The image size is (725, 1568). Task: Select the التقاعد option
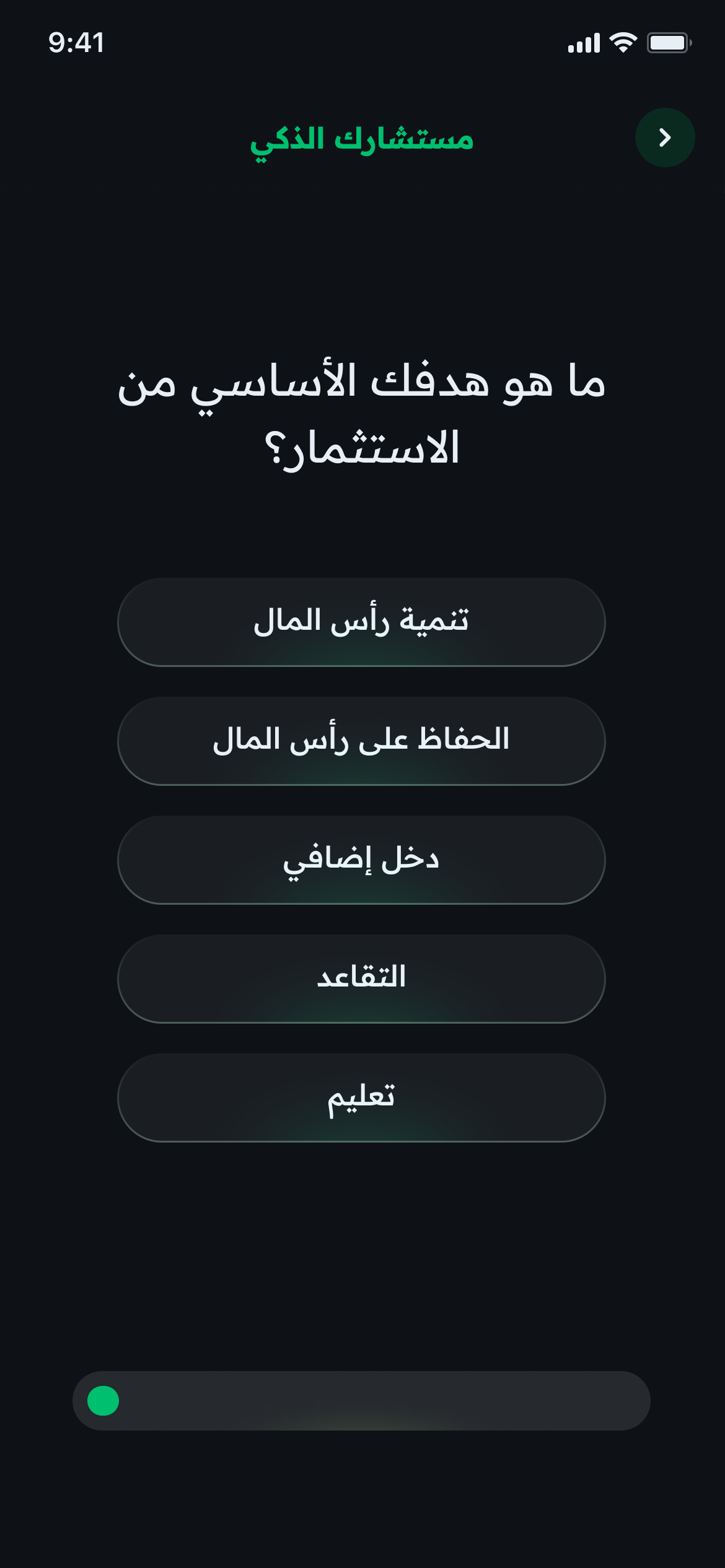[x=361, y=978]
